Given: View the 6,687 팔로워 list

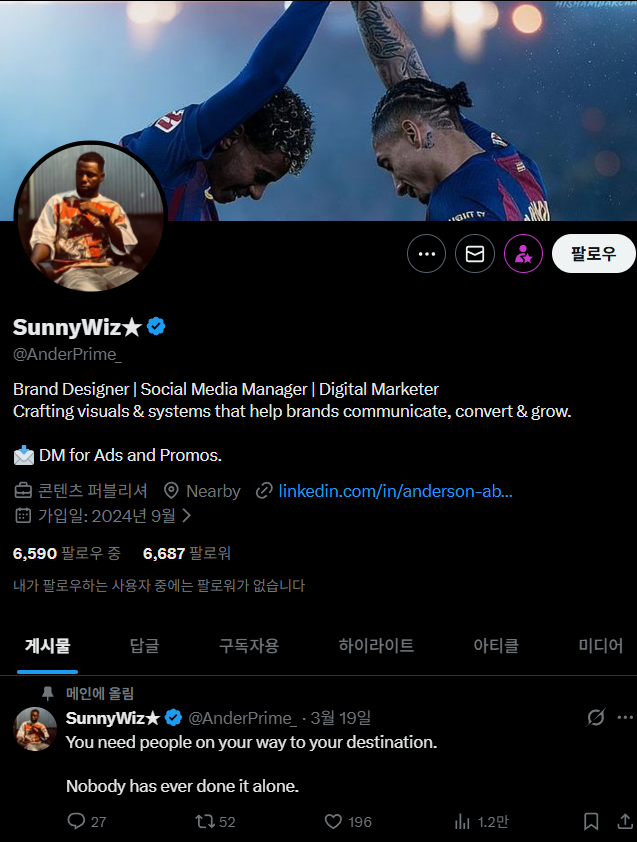Looking at the screenshot, I should tap(186, 553).
